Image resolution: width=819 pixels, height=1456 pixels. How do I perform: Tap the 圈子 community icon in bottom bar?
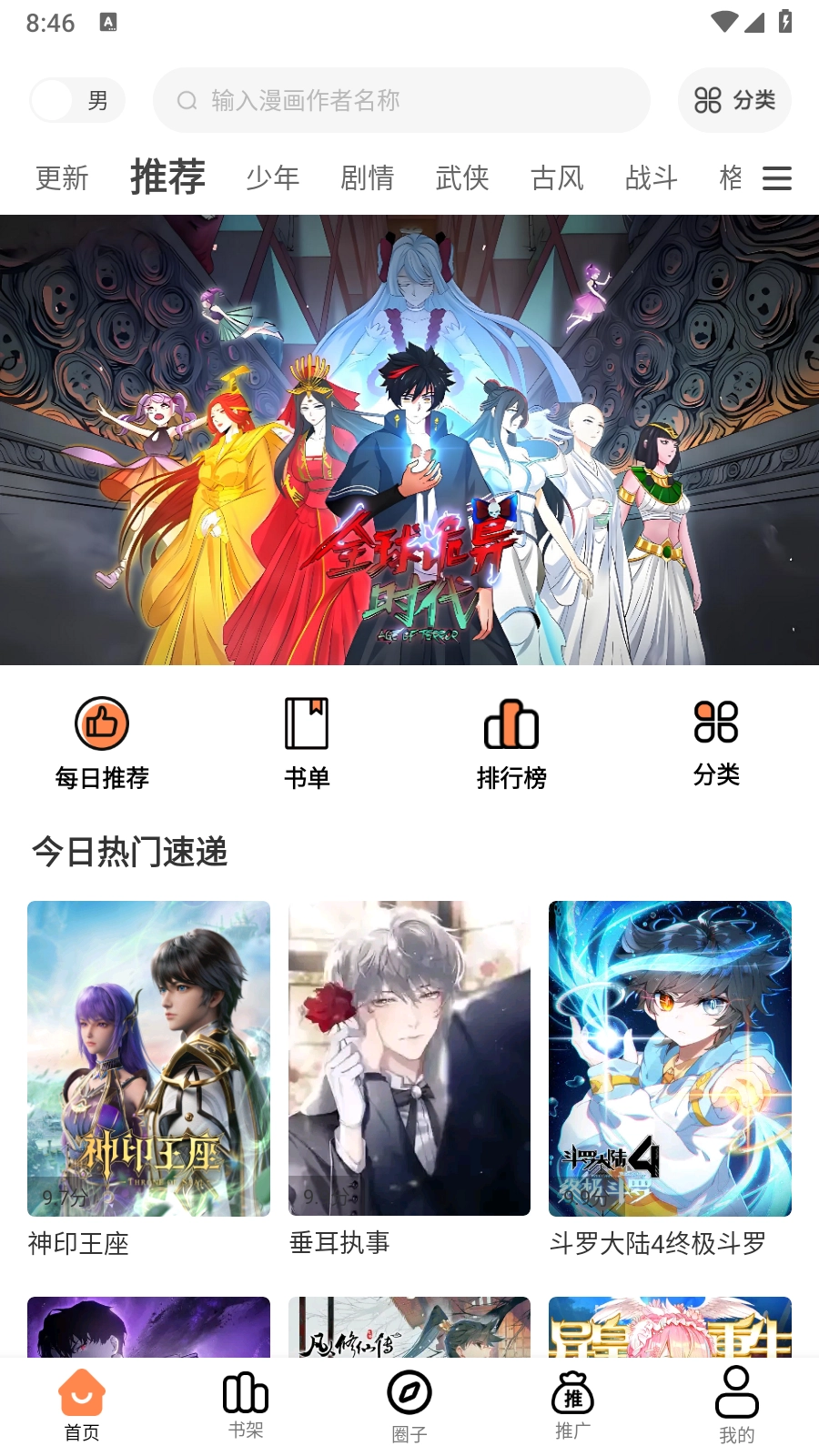point(409,1392)
